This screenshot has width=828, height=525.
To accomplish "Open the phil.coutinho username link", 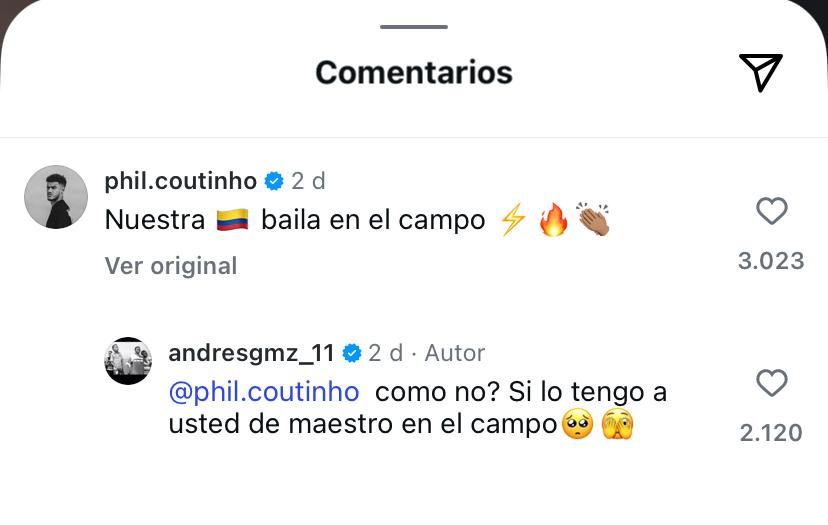I will coord(182,181).
